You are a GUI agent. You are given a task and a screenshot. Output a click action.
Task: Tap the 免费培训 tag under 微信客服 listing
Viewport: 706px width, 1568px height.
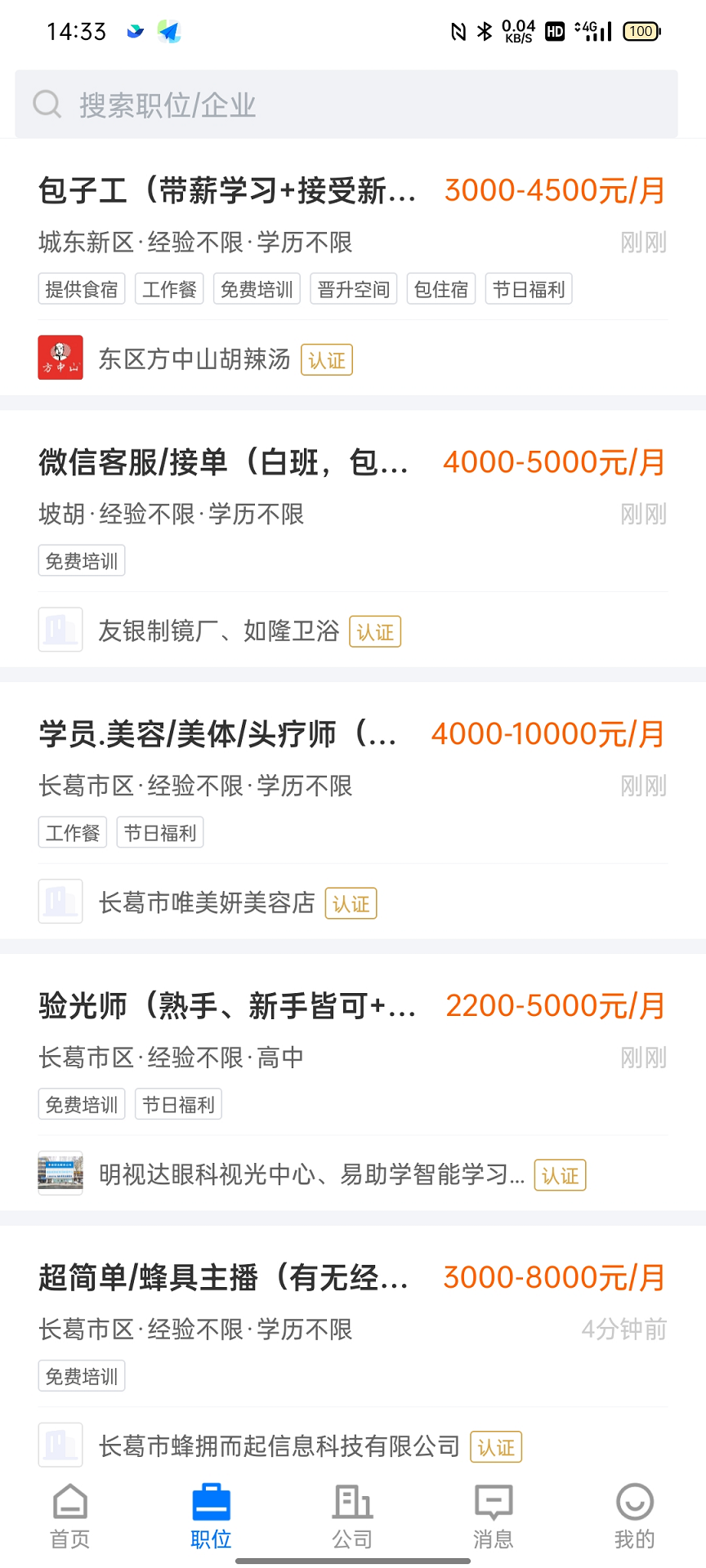coord(81,560)
